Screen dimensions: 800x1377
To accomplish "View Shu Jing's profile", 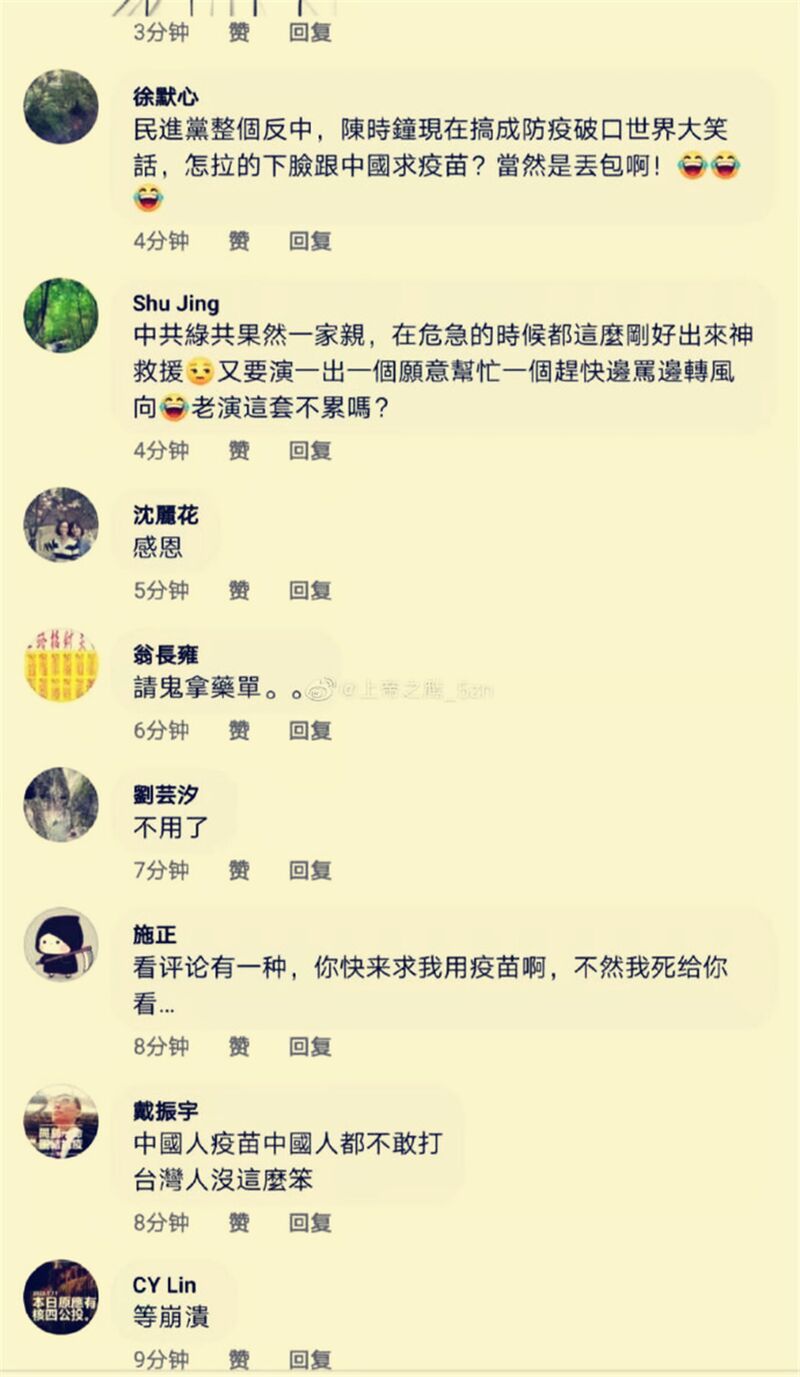I will 175,304.
